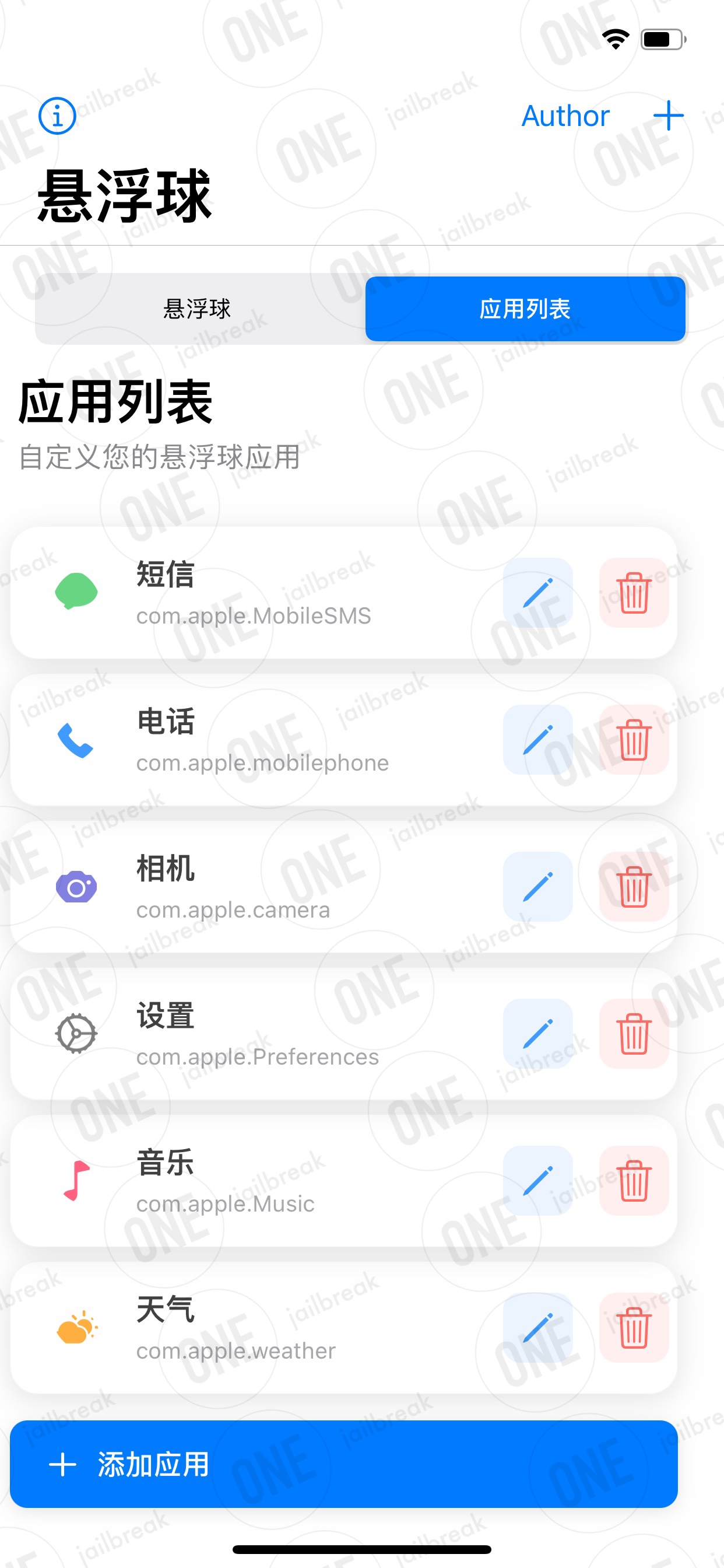Edit the 电话 app entry
The image size is (724, 1568).
538,740
